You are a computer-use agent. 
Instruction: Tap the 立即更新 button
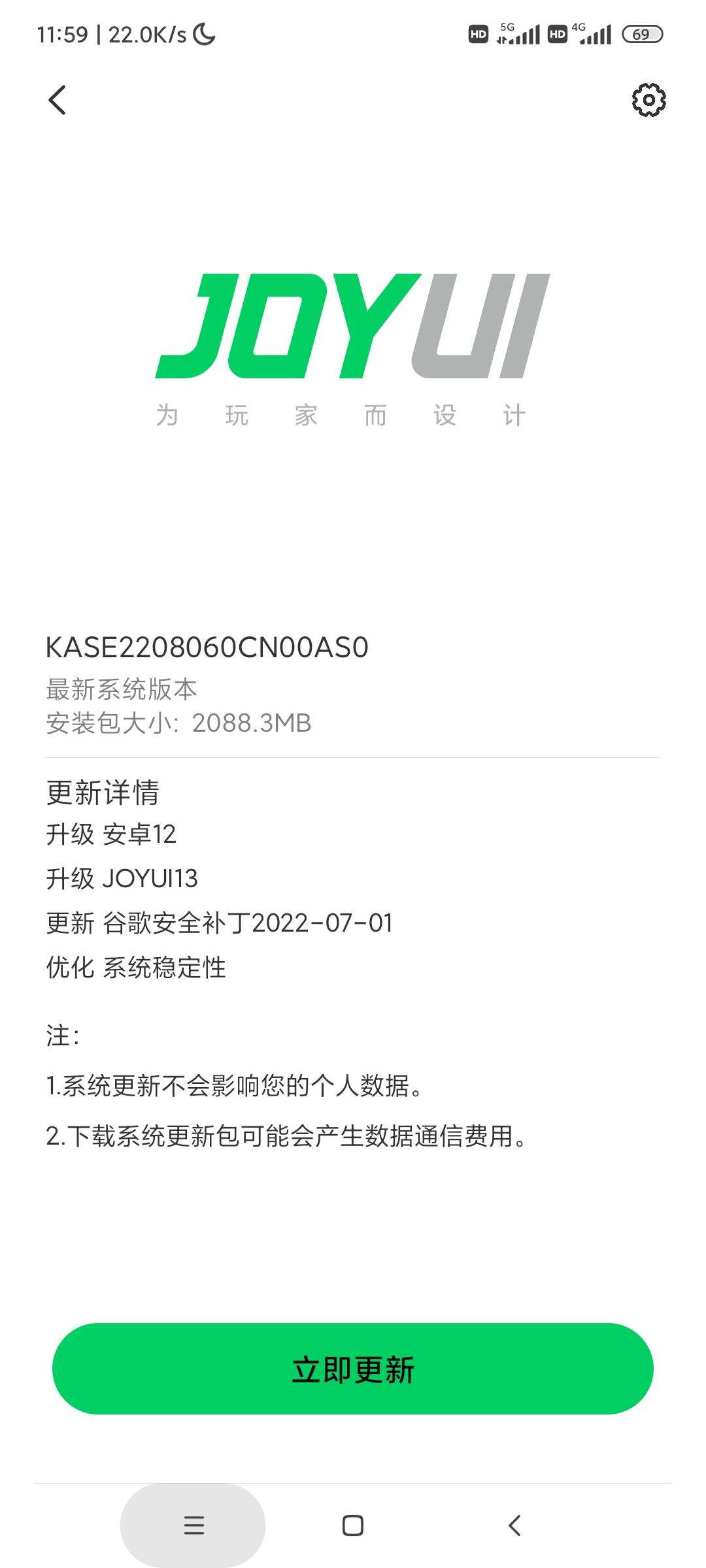pyautogui.click(x=353, y=1369)
